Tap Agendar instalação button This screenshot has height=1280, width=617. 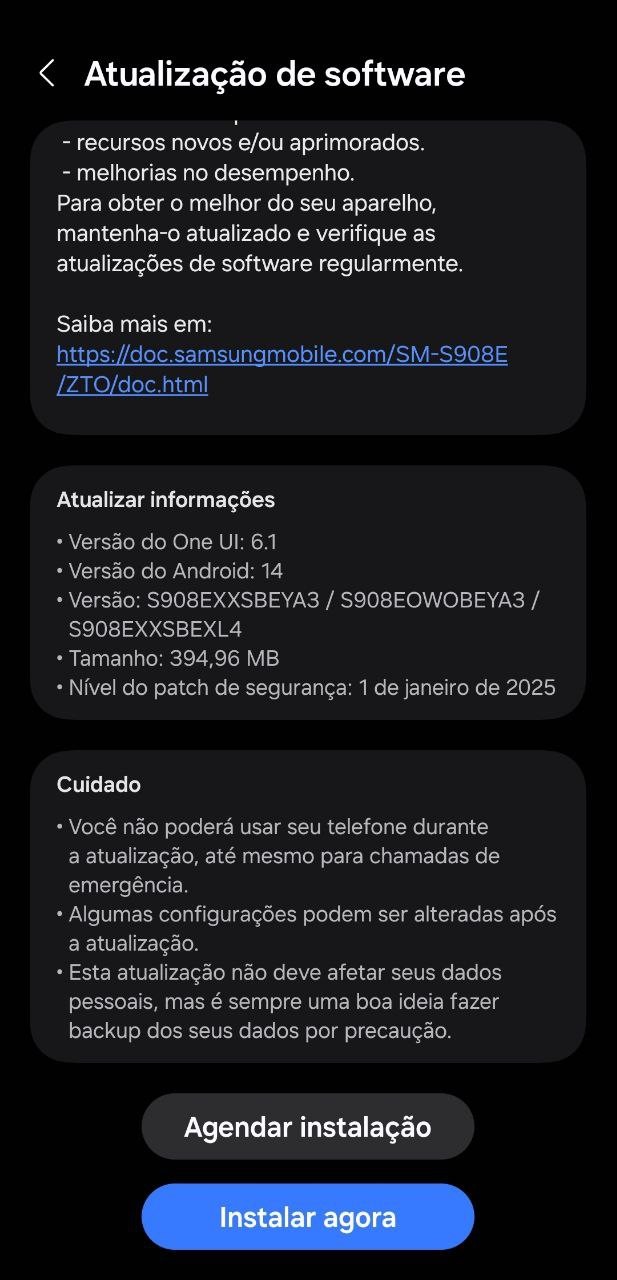pyautogui.click(x=308, y=1127)
